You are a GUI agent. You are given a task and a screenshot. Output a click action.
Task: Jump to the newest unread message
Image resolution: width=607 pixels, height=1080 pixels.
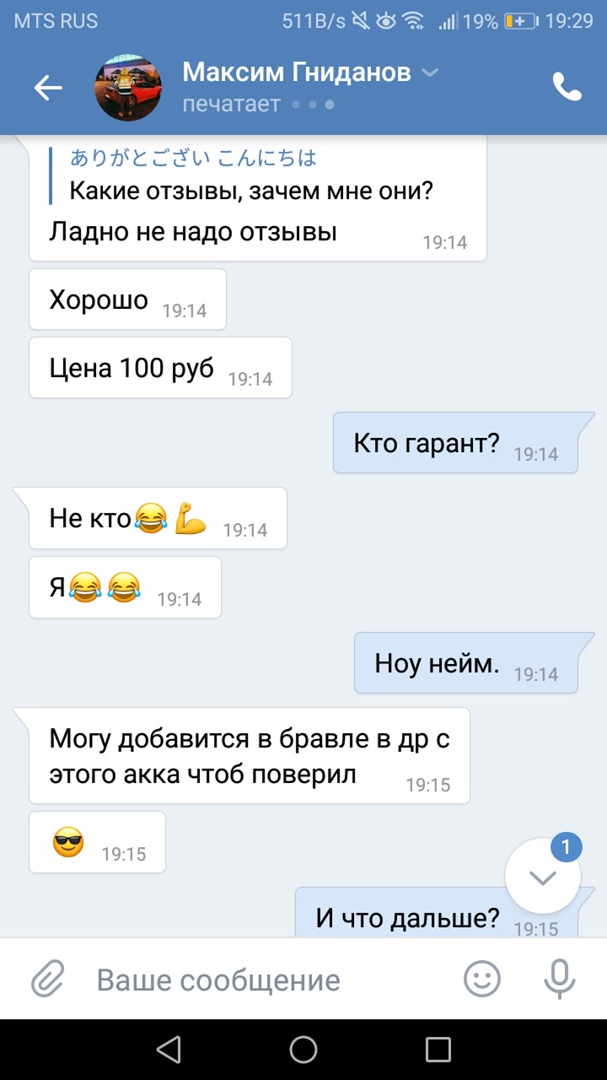coord(543,877)
